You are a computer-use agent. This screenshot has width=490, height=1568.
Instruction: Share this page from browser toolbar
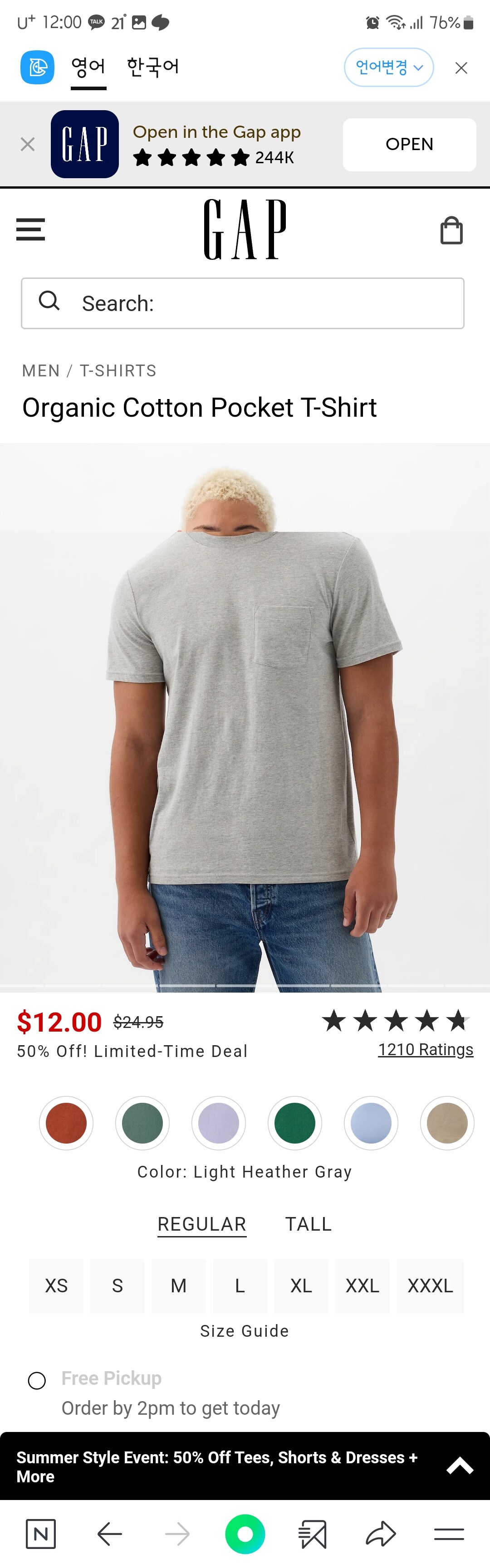click(x=381, y=1533)
